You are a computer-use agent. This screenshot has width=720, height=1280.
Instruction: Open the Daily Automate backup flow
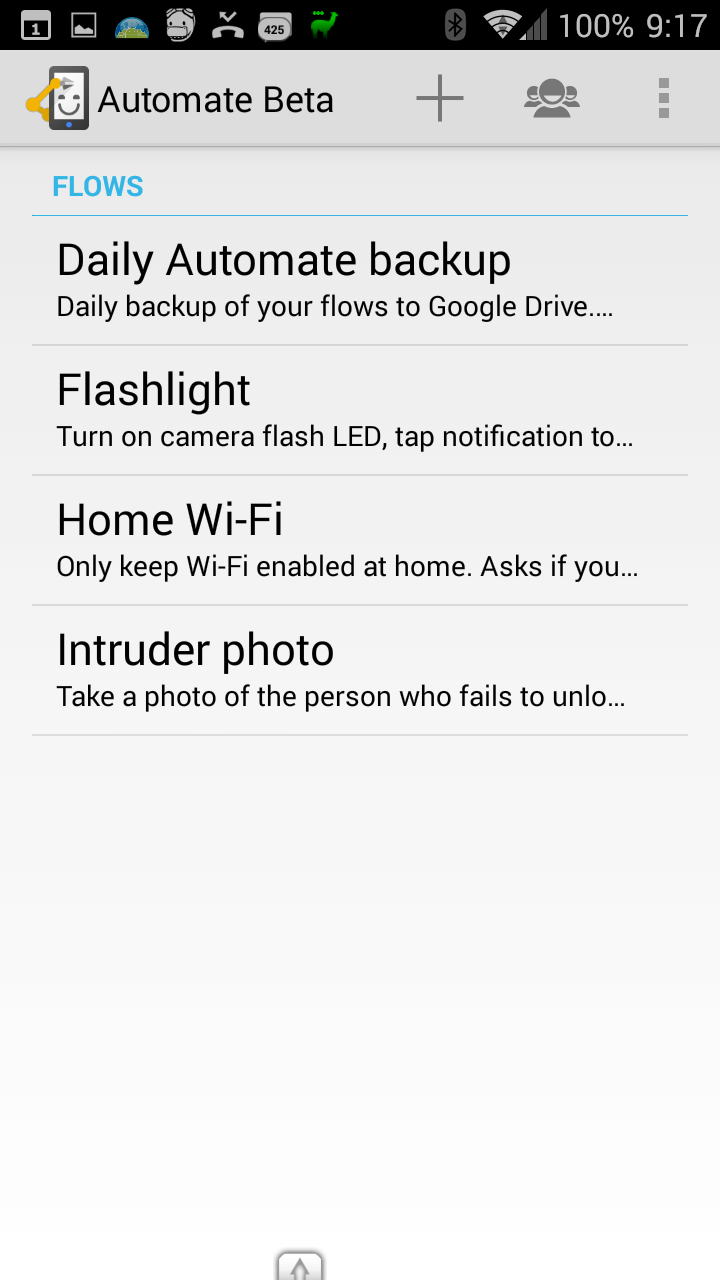coord(360,281)
